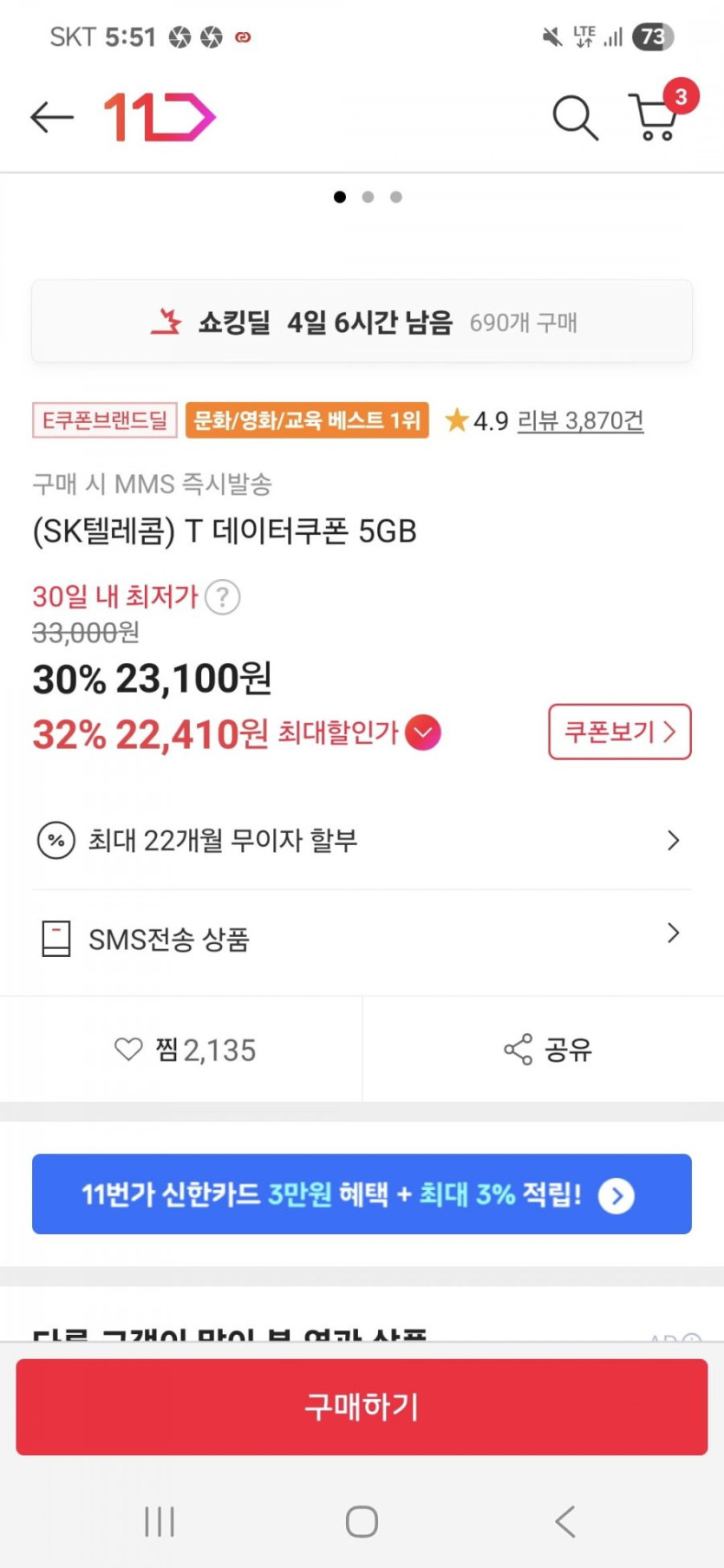The image size is (724, 1568).
Task: Tap the 구매하기 purchase button
Action: pos(362,1406)
